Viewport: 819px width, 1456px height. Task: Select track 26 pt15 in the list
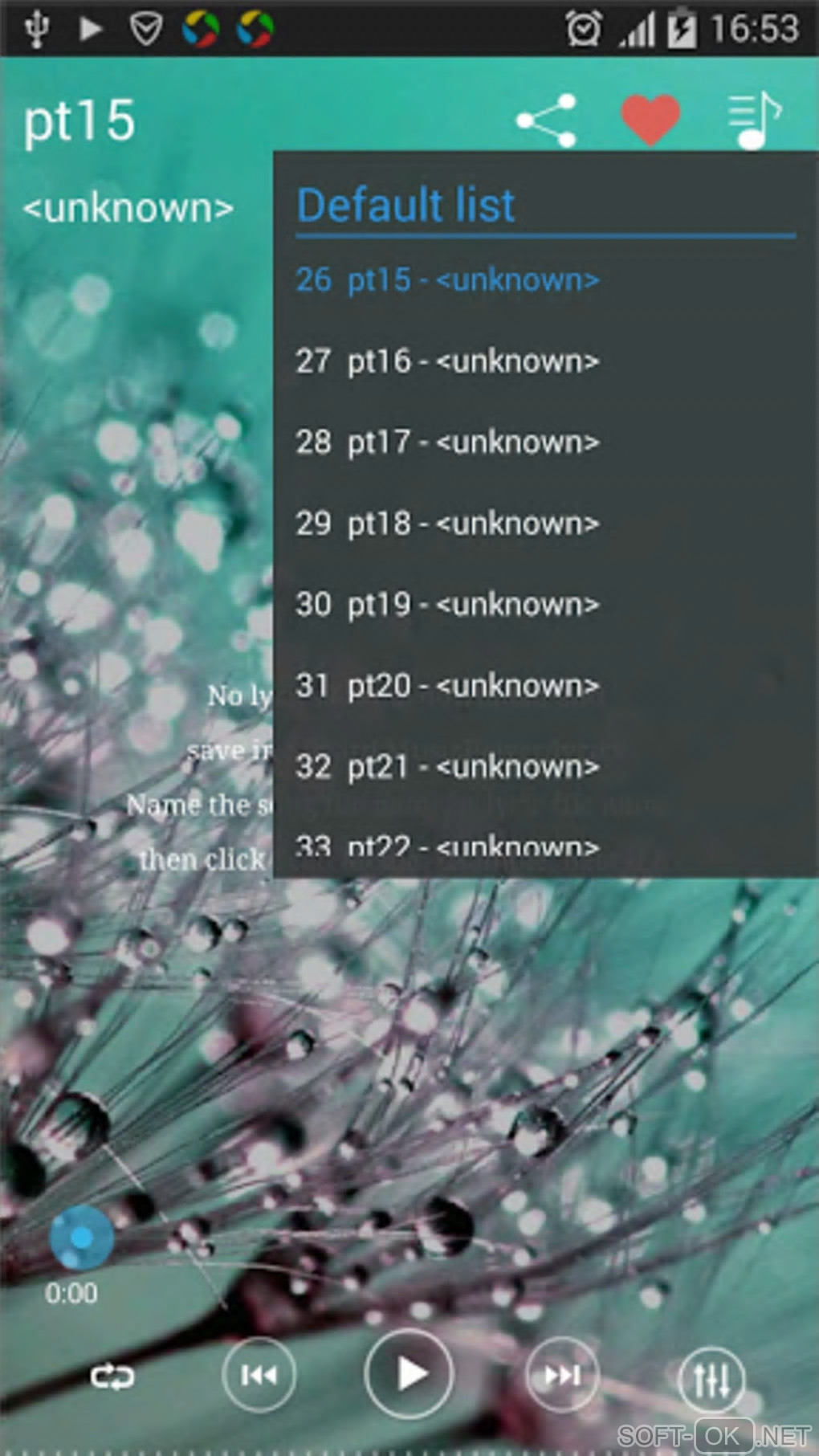pos(447,279)
